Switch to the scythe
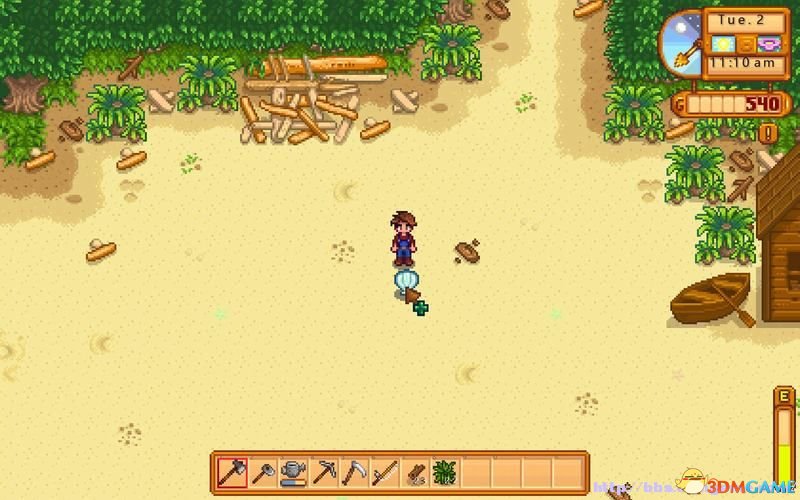The height and width of the screenshot is (500, 800). pyautogui.click(x=355, y=471)
